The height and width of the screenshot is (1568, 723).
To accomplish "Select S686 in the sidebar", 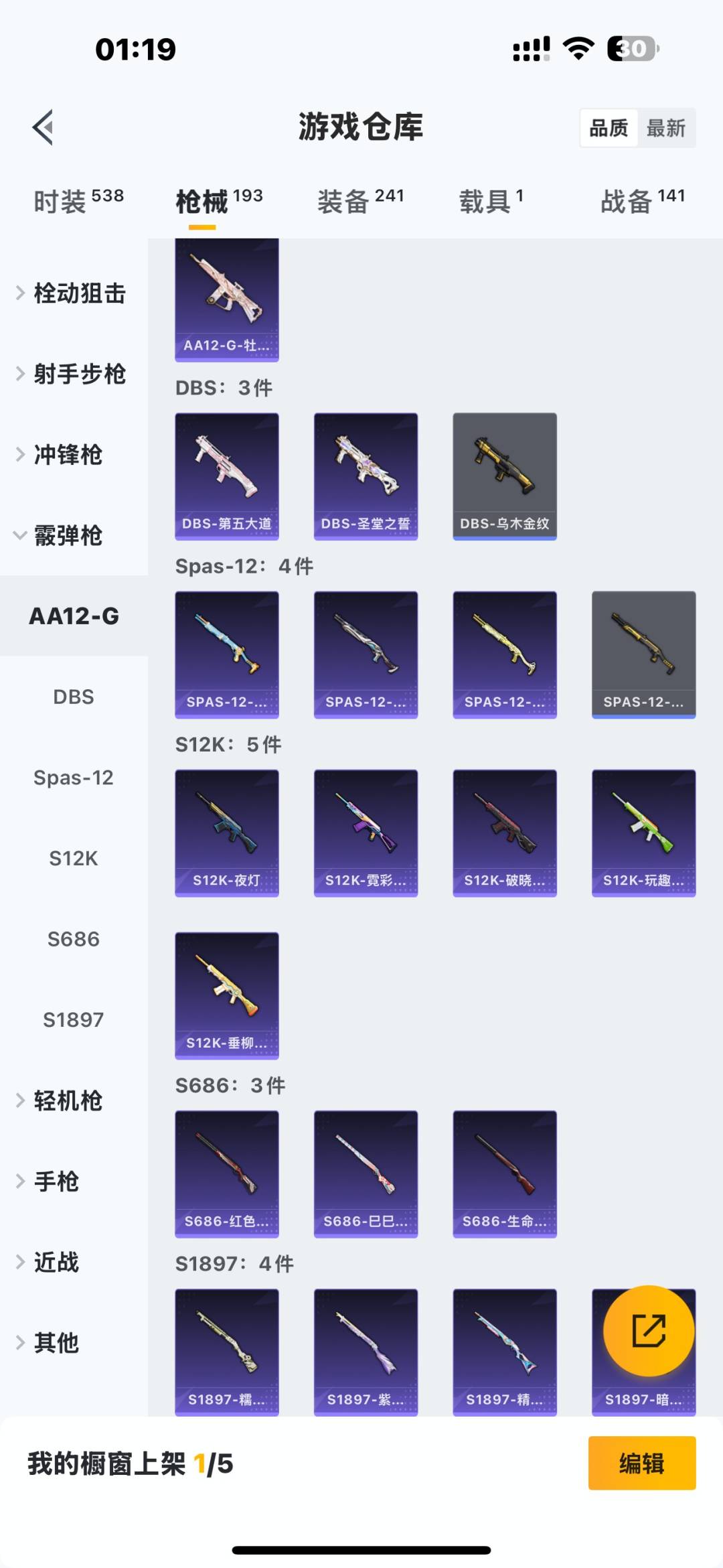I will pos(74,939).
